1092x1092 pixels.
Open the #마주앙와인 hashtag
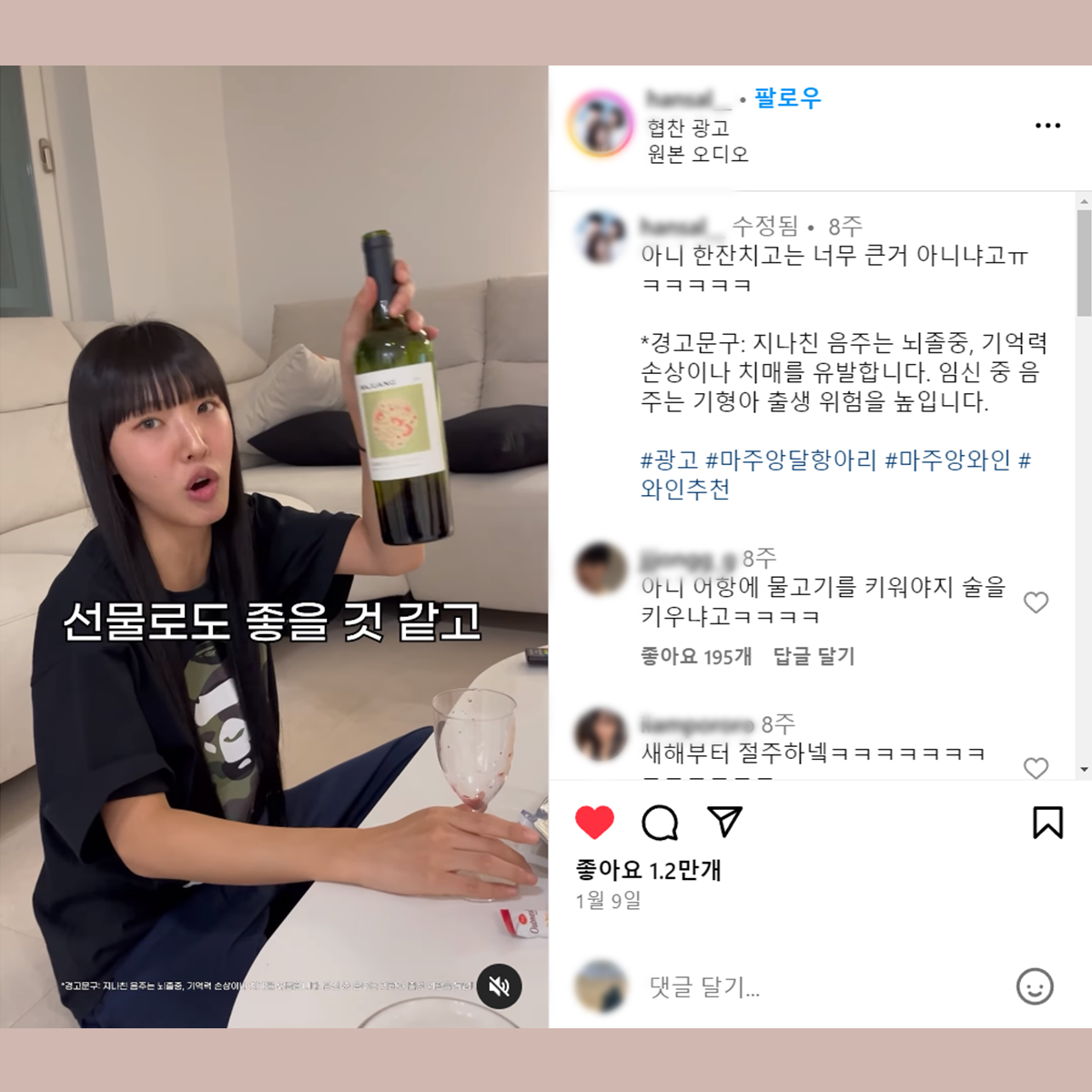pyautogui.click(x=947, y=460)
